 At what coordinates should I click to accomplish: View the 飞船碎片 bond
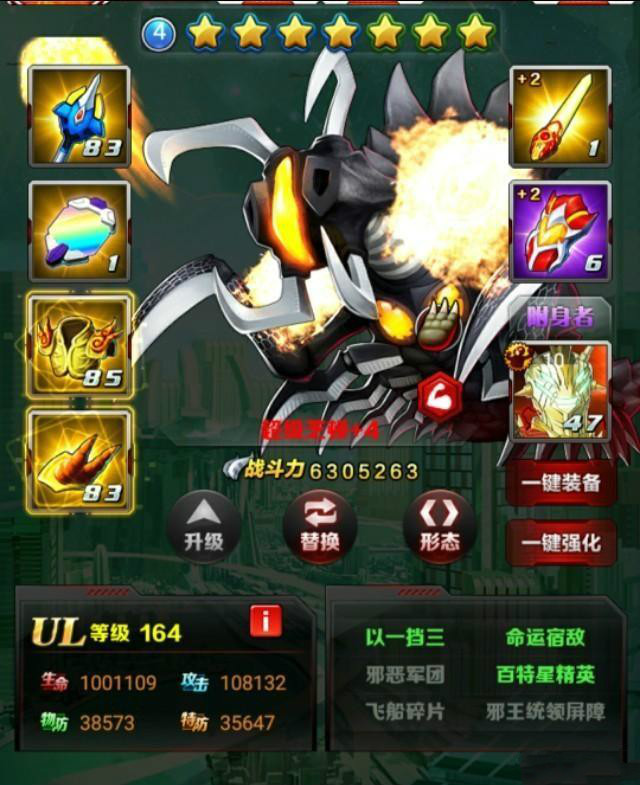point(404,712)
